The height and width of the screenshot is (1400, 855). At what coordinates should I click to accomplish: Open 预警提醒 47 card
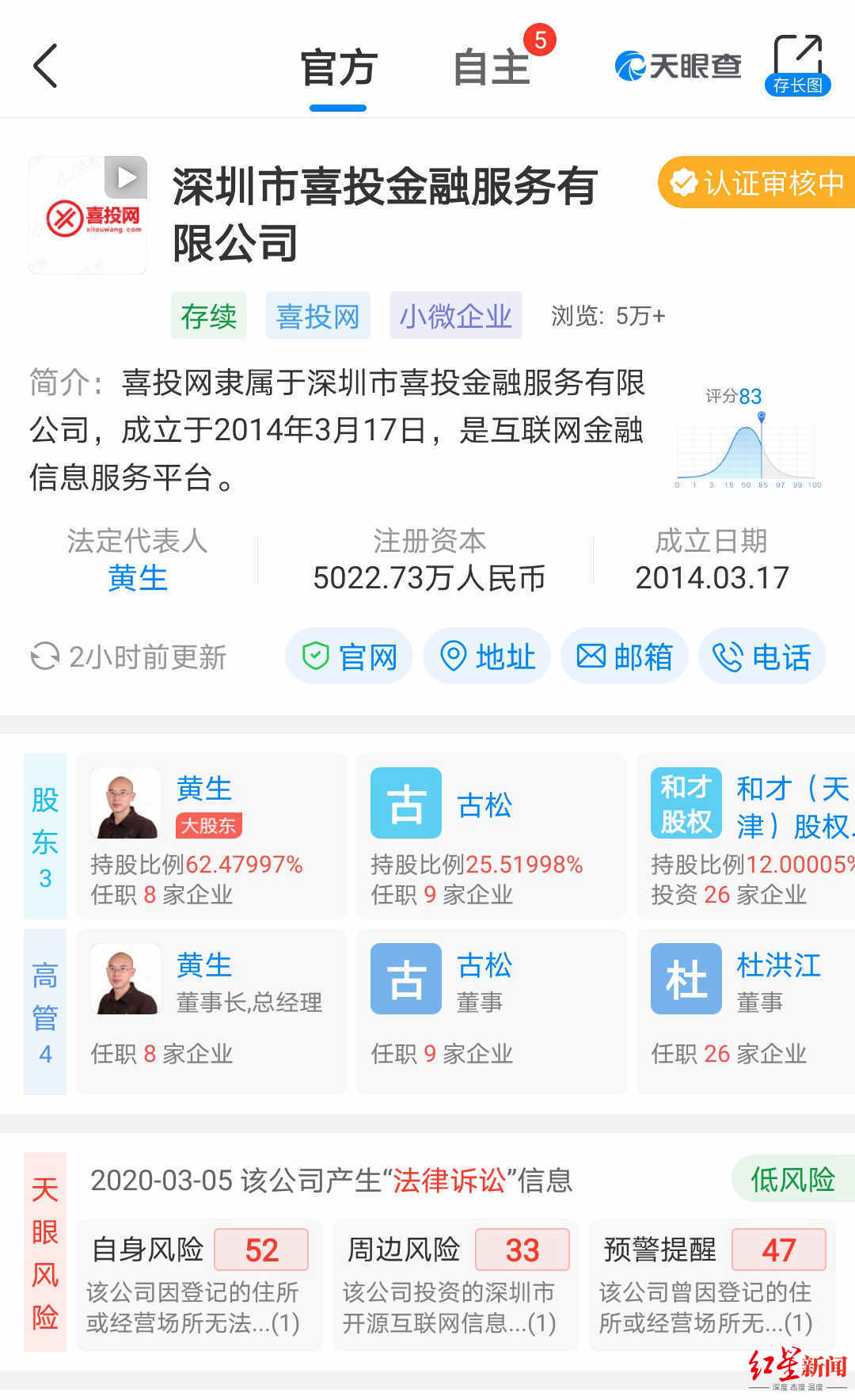tap(712, 1284)
